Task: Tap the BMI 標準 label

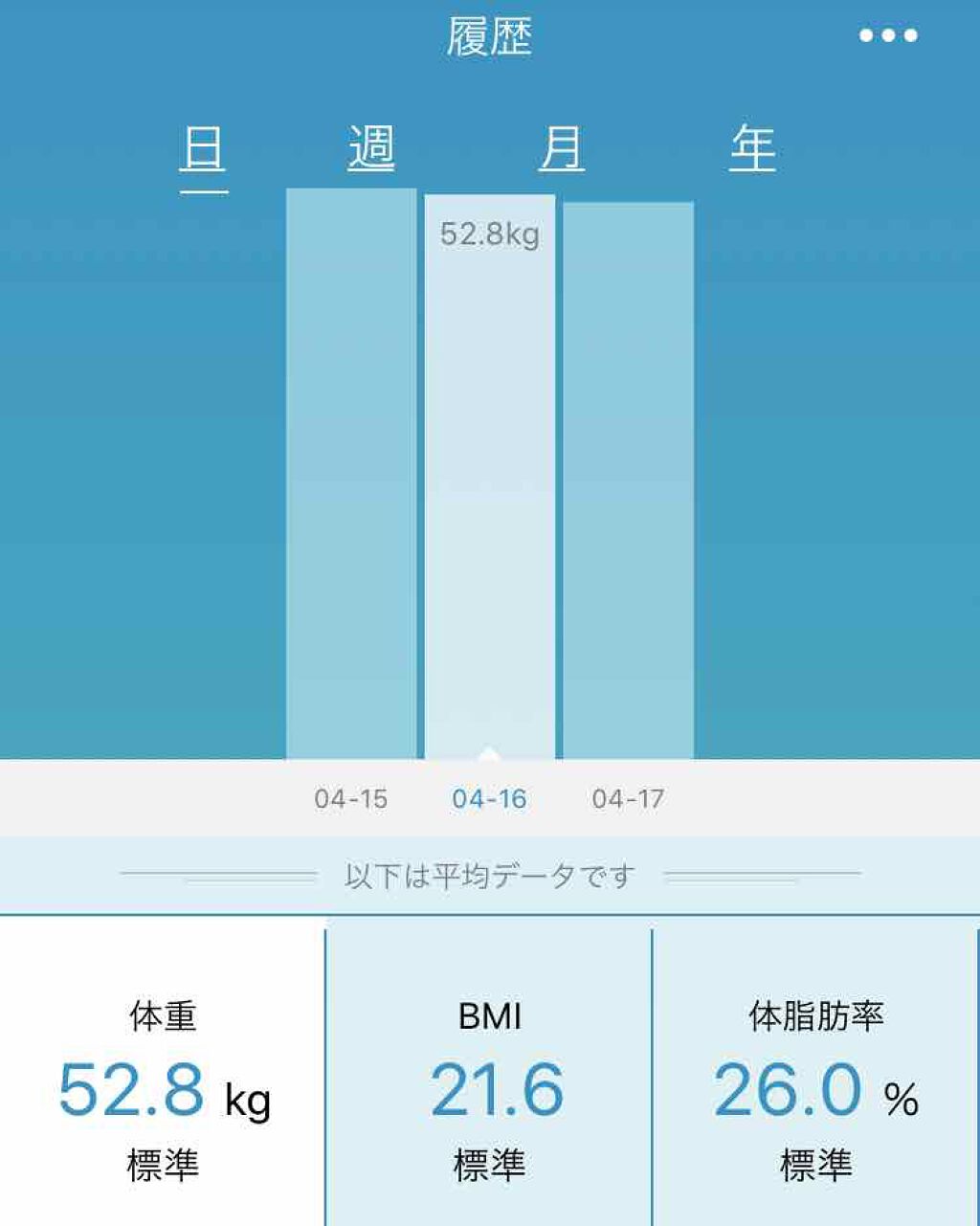Action: point(490,1165)
